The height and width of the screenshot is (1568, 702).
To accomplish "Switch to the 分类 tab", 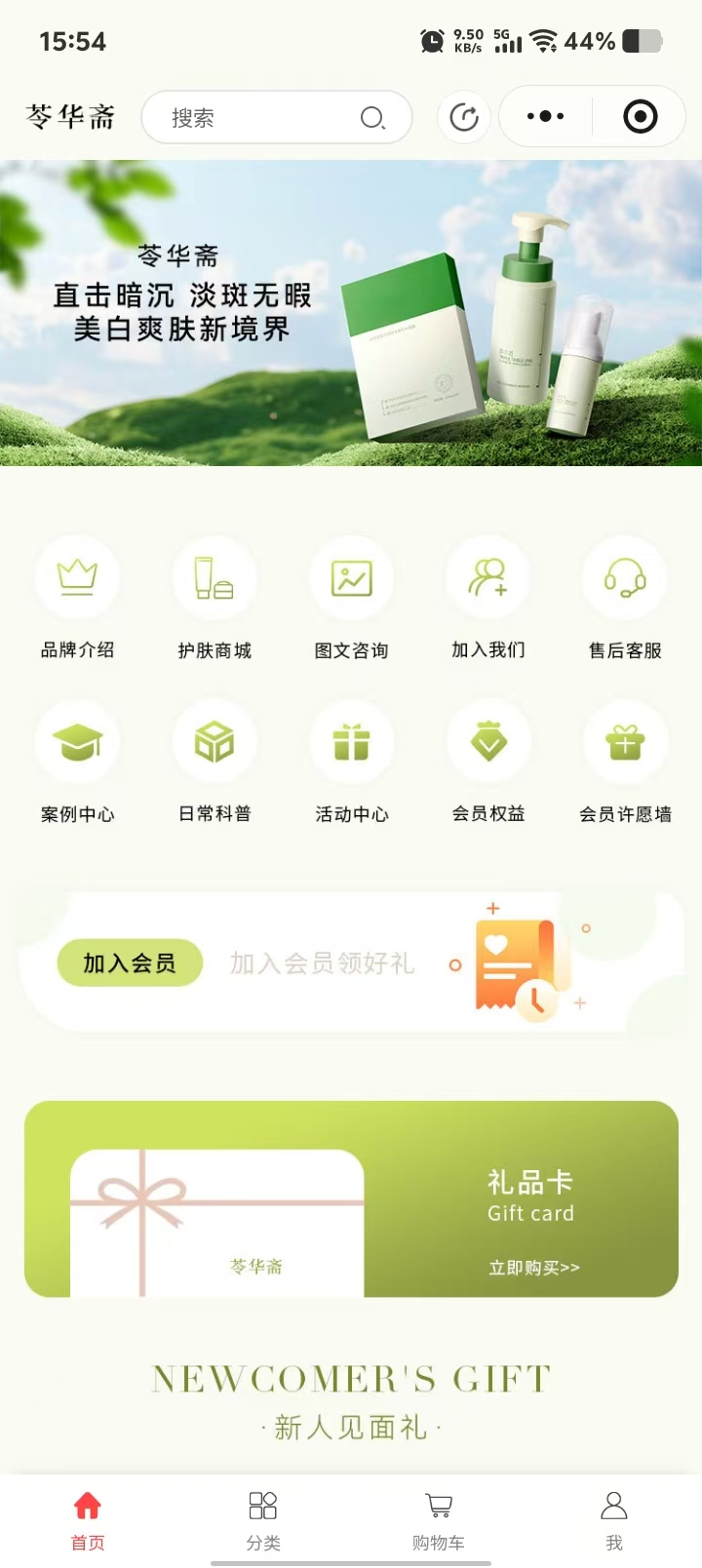I will point(263,1519).
